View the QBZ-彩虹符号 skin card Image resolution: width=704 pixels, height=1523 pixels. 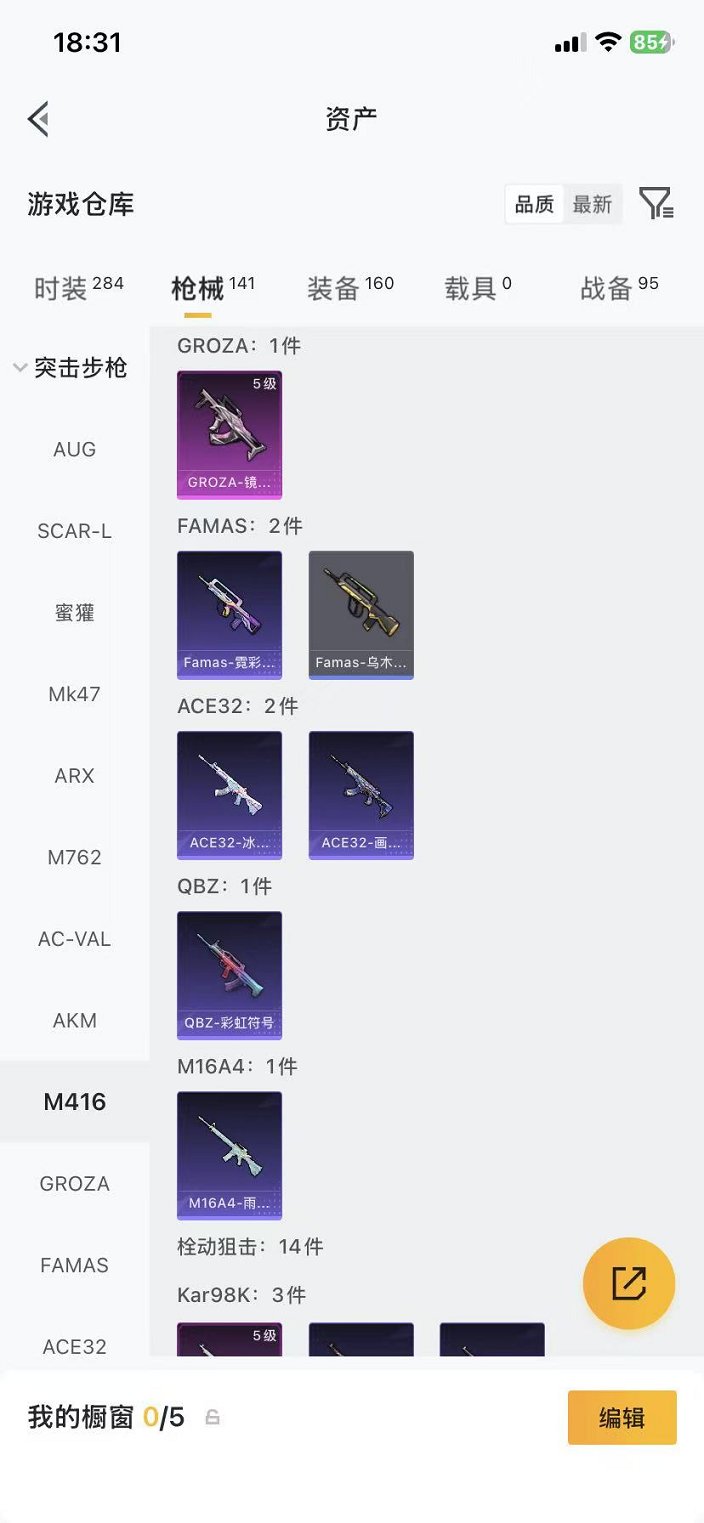pos(229,974)
